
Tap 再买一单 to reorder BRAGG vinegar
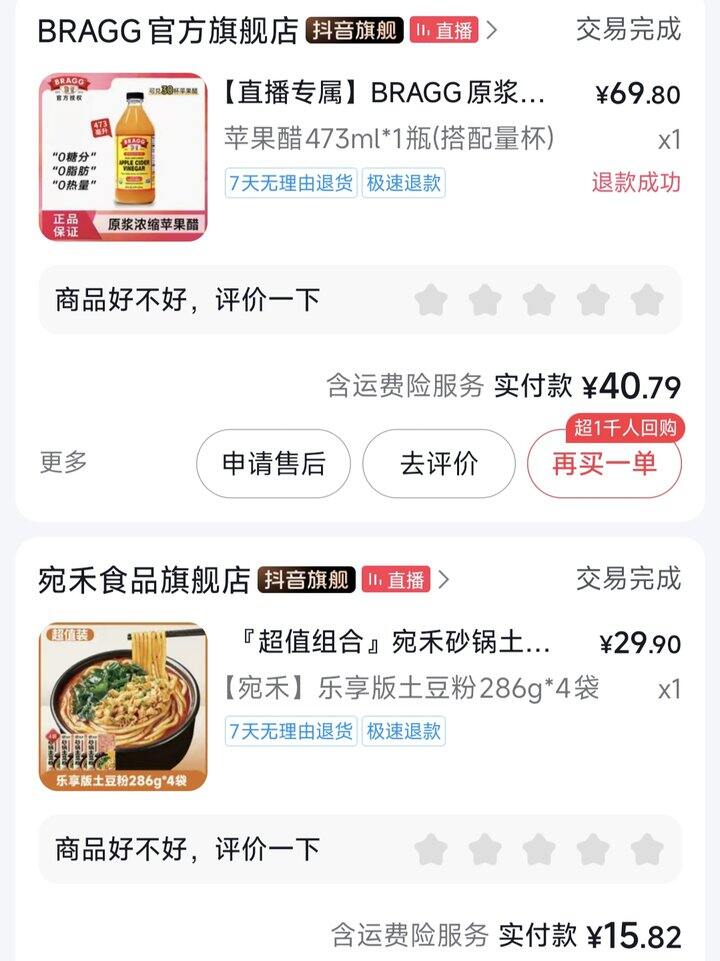(604, 464)
